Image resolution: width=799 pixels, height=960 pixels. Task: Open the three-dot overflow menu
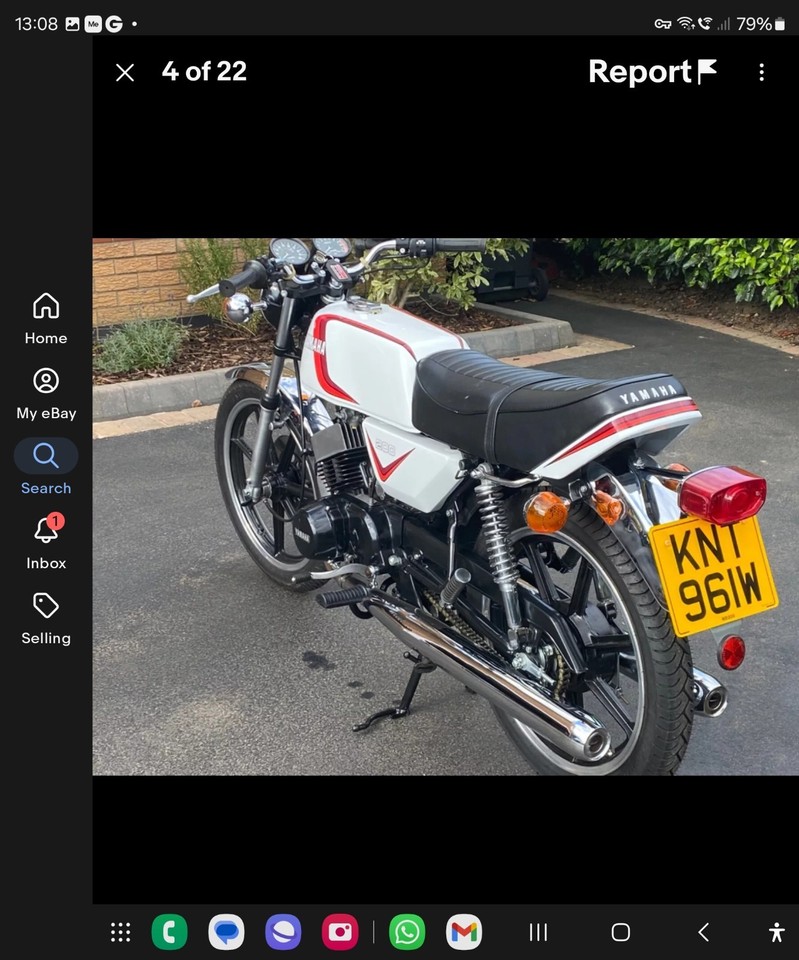pos(762,71)
